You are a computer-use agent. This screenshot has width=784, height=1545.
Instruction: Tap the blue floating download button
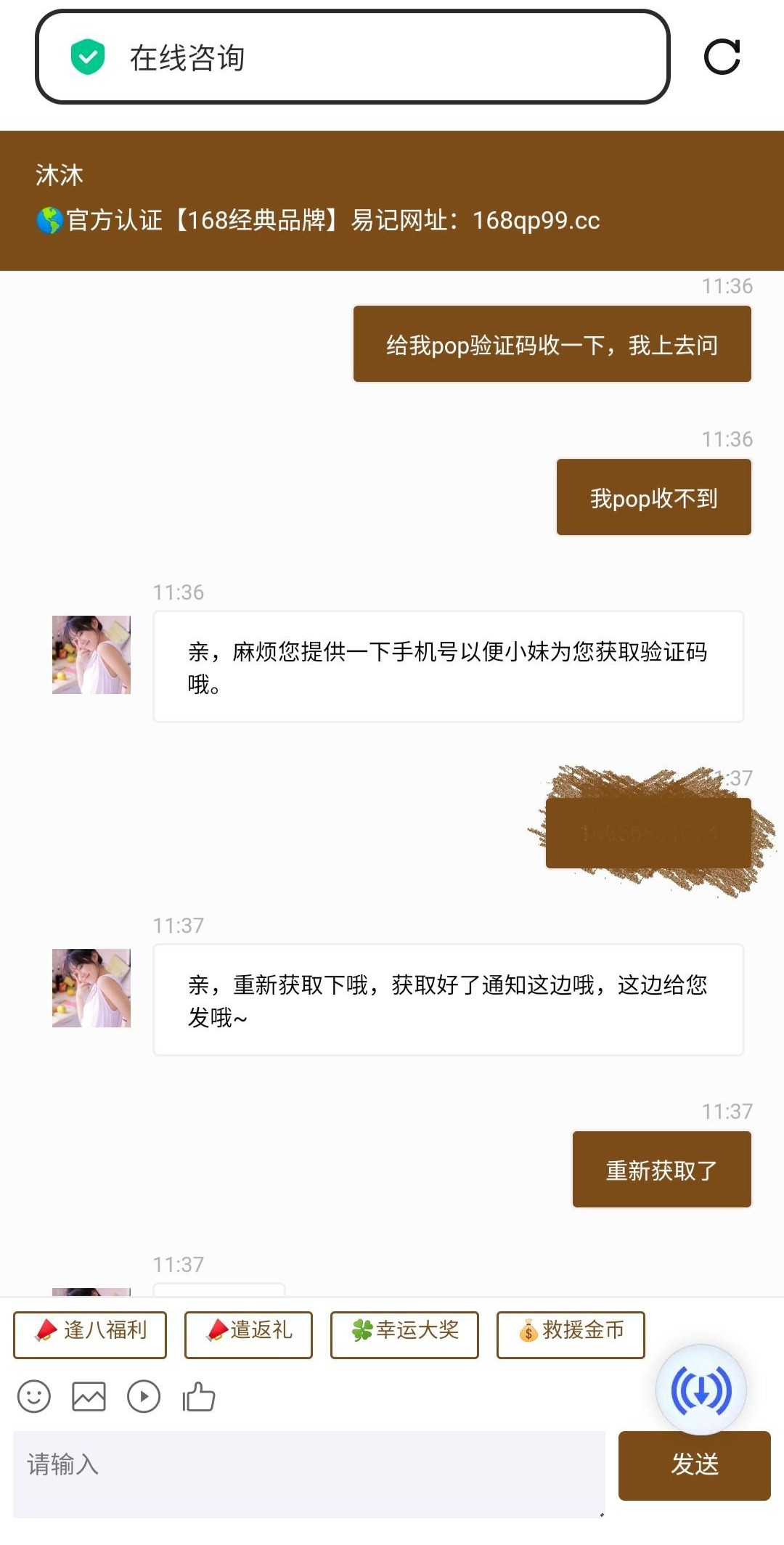tap(701, 1390)
